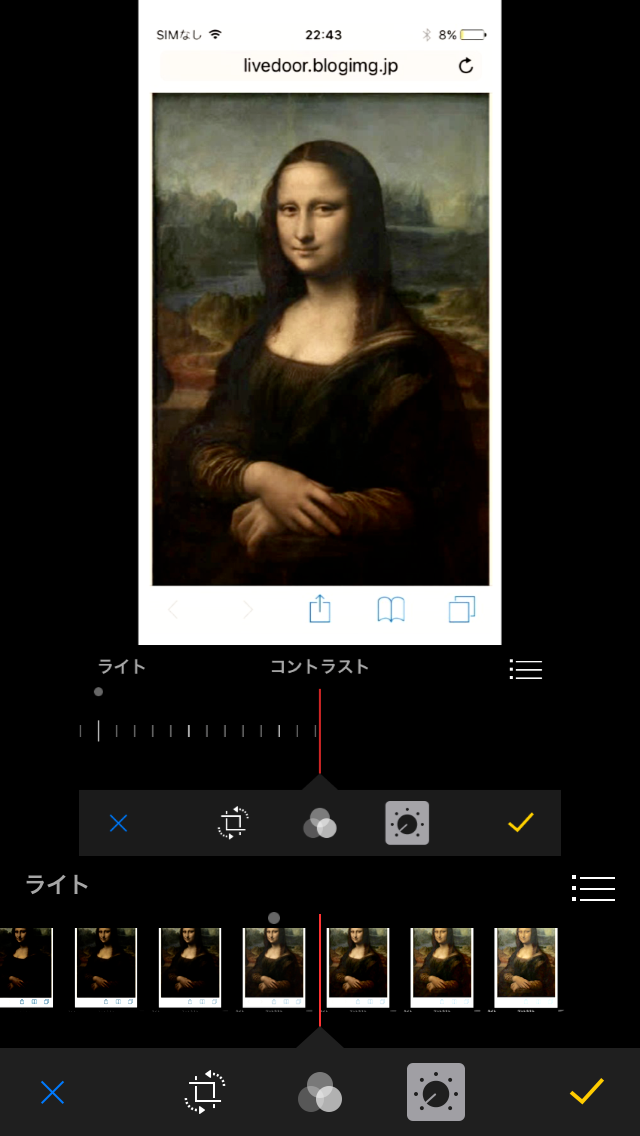Select the adjustment dial in the main bottom toolbar
This screenshot has width=640, height=1136.
click(436, 1092)
